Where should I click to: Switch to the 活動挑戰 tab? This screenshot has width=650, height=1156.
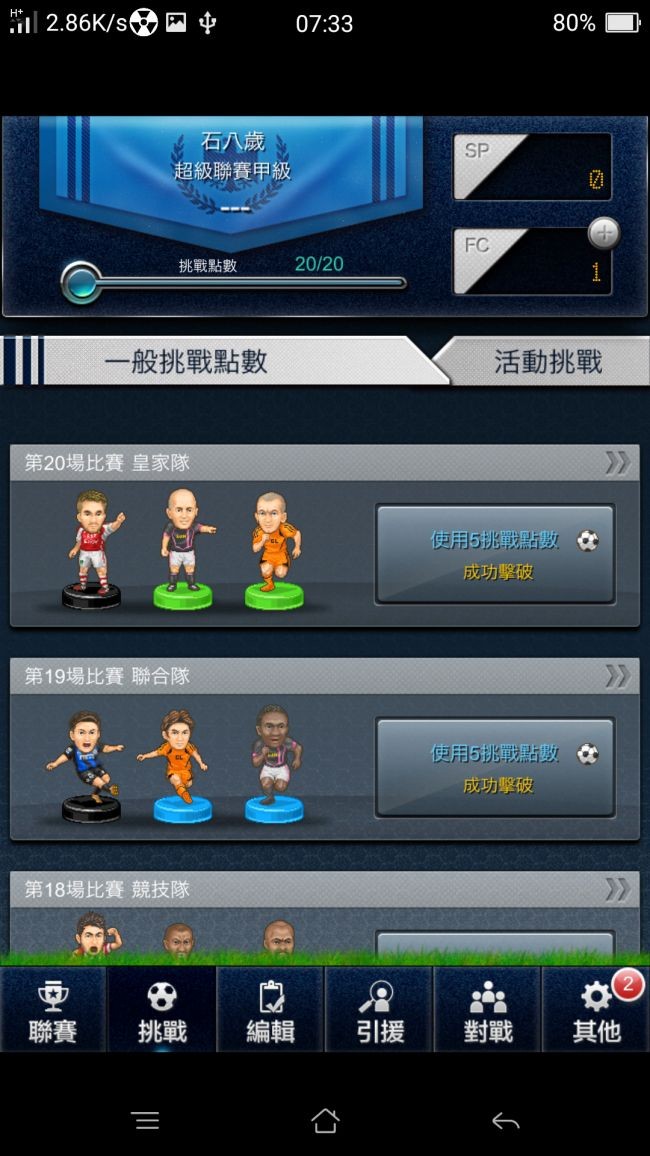[x=548, y=362]
